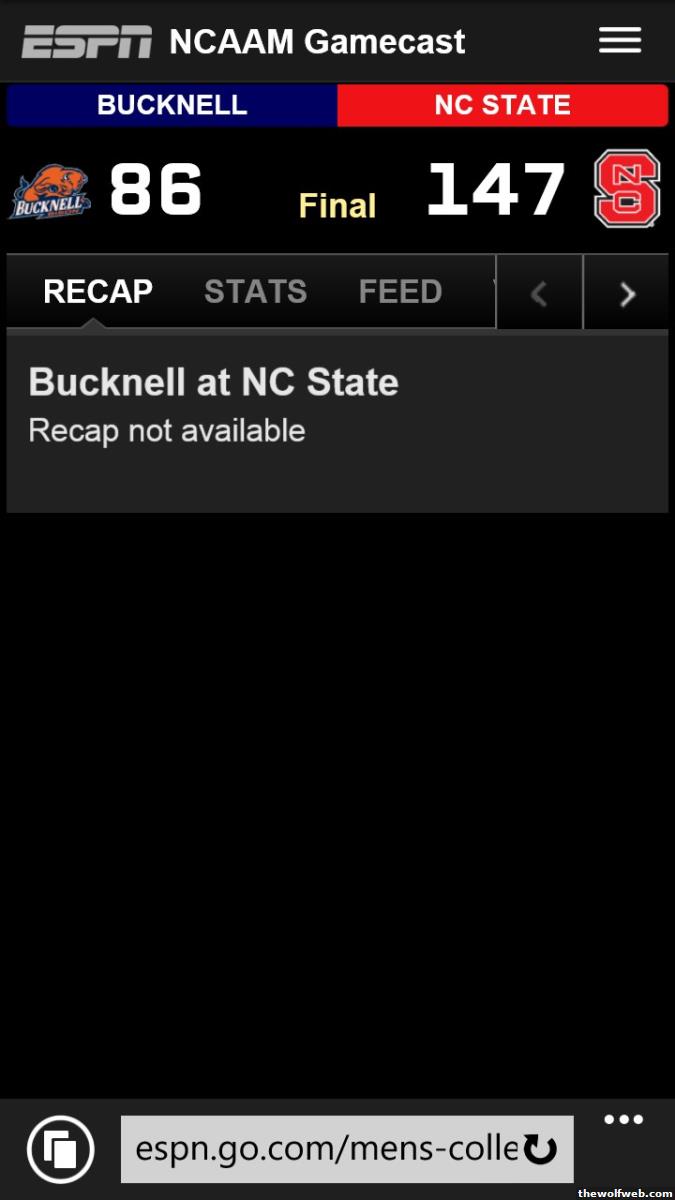Viewport: 675px width, 1200px height.
Task: Show next tabs with right arrow
Action: (627, 293)
